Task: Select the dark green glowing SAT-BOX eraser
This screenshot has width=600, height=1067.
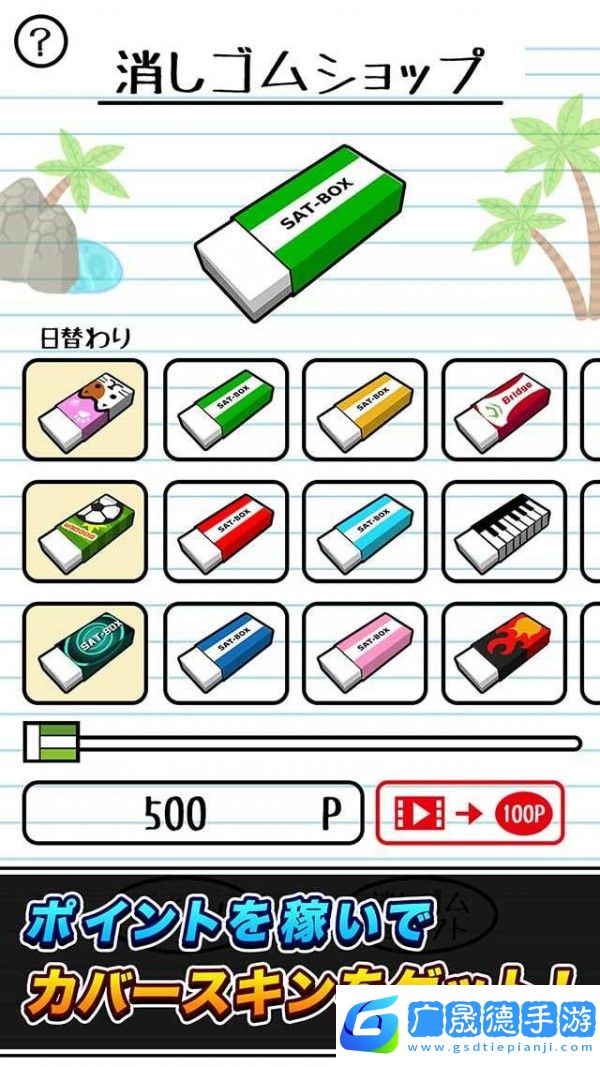Action: pos(85,653)
